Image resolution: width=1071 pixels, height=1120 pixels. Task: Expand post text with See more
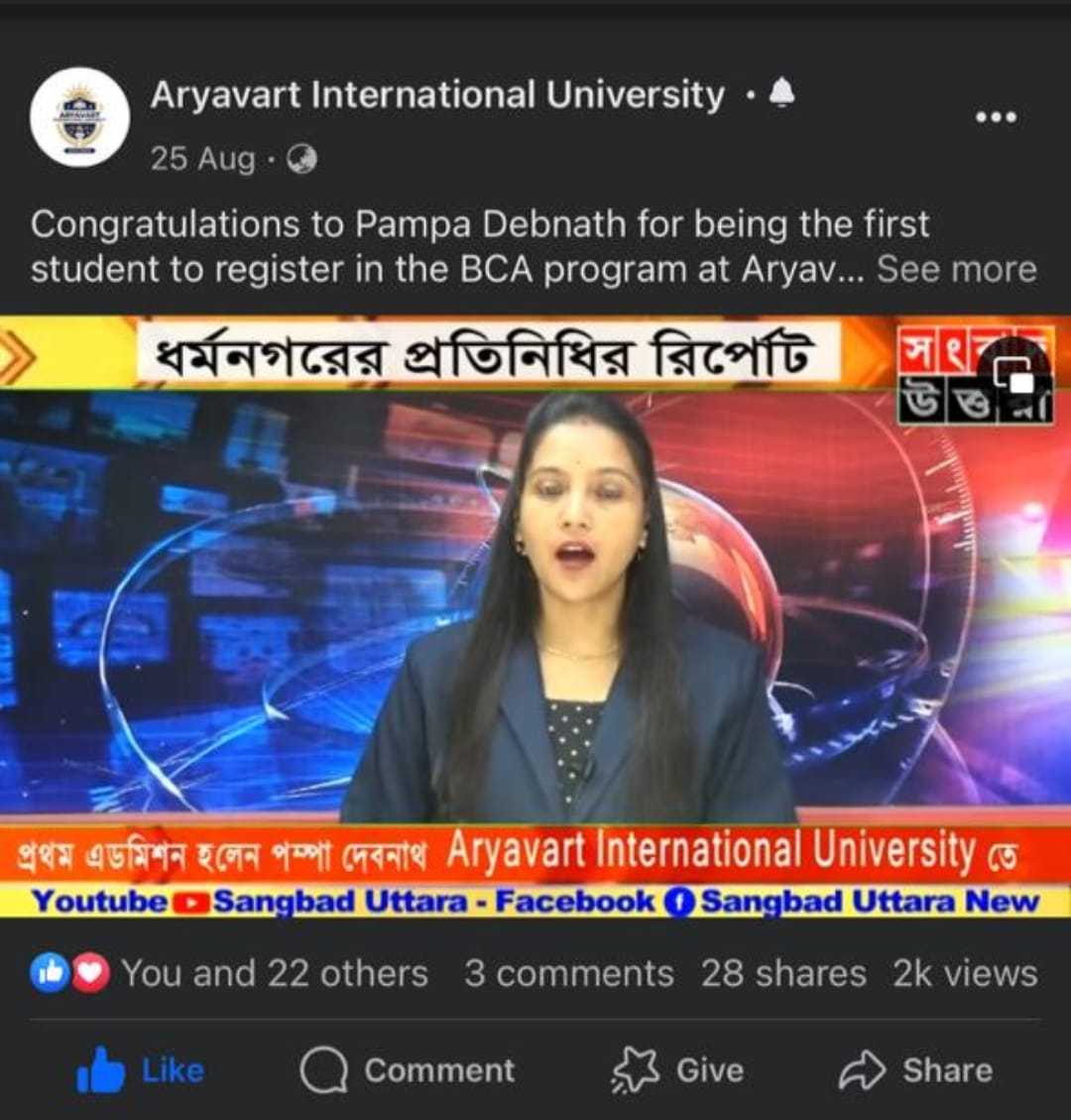956,270
